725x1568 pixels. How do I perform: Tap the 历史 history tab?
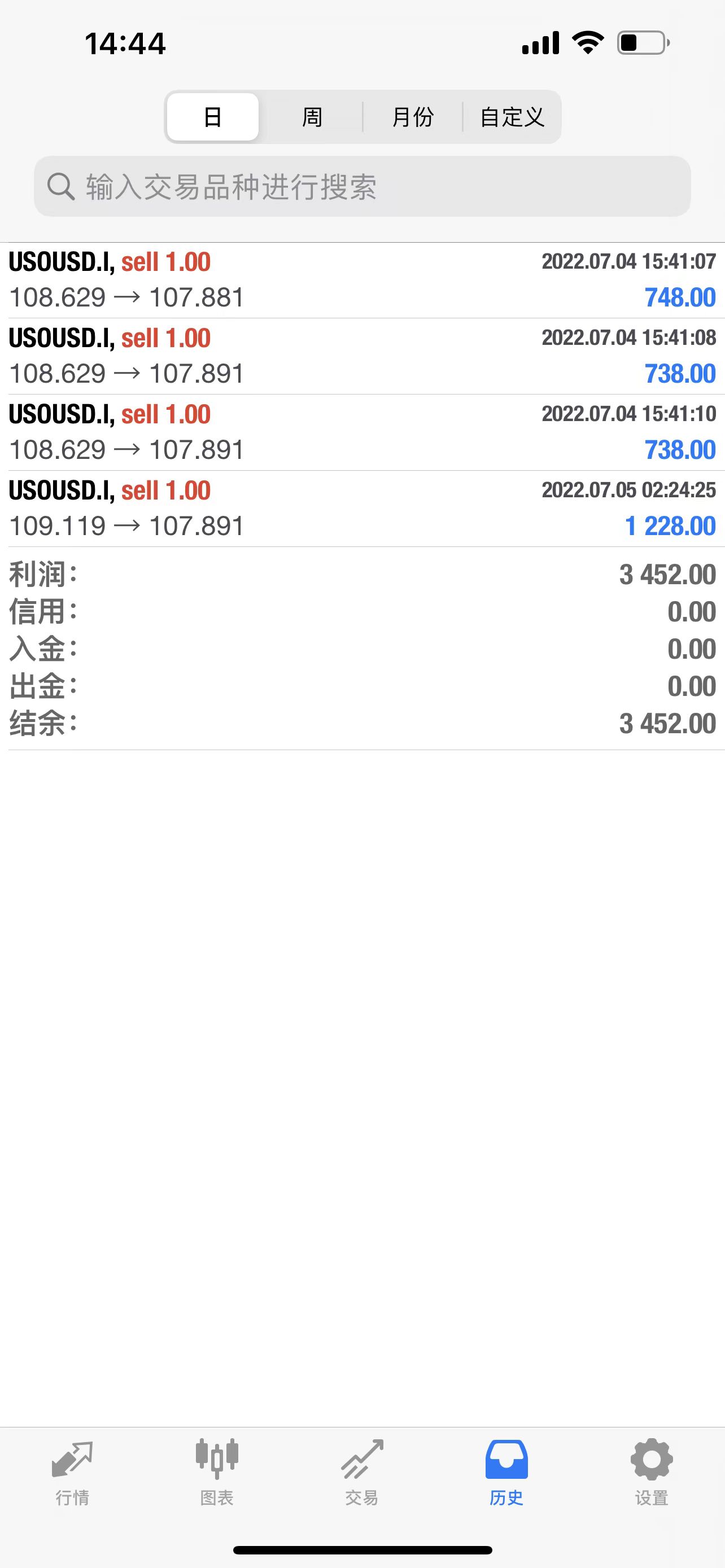506,1472
